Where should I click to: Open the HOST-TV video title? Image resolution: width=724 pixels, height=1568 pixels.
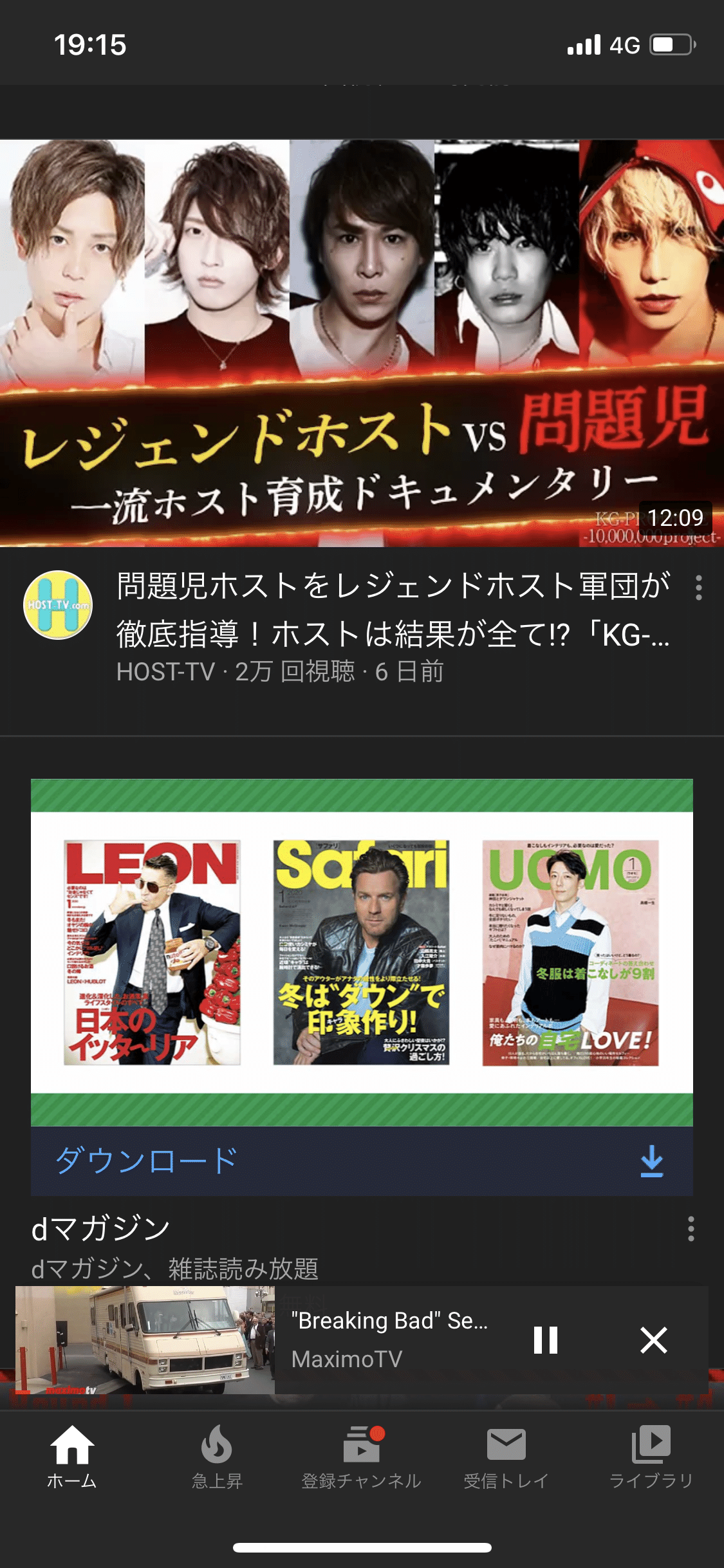[x=393, y=610]
